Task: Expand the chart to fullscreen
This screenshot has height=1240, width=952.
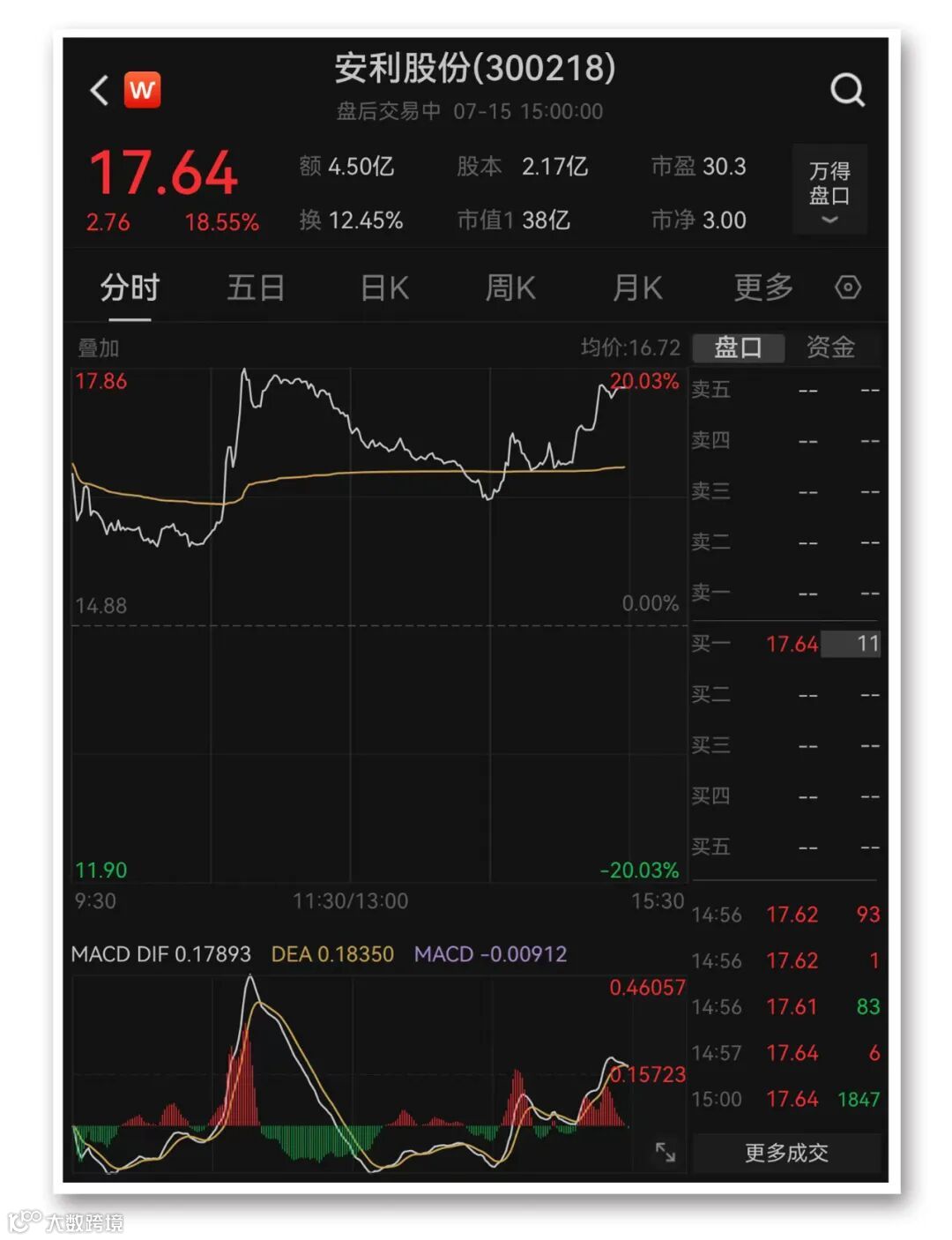Action: 666,1151
